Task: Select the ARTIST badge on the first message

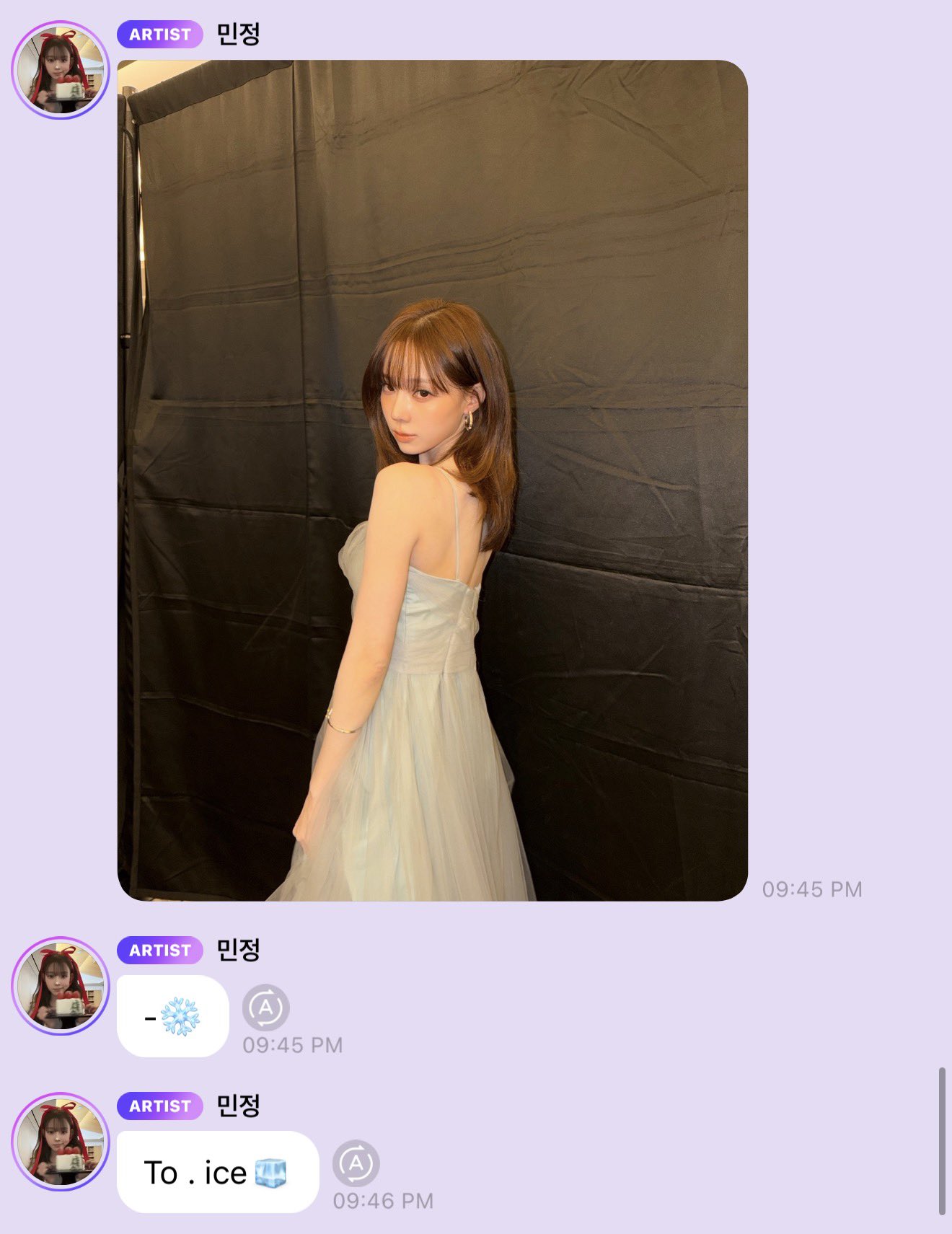Action: 160,35
